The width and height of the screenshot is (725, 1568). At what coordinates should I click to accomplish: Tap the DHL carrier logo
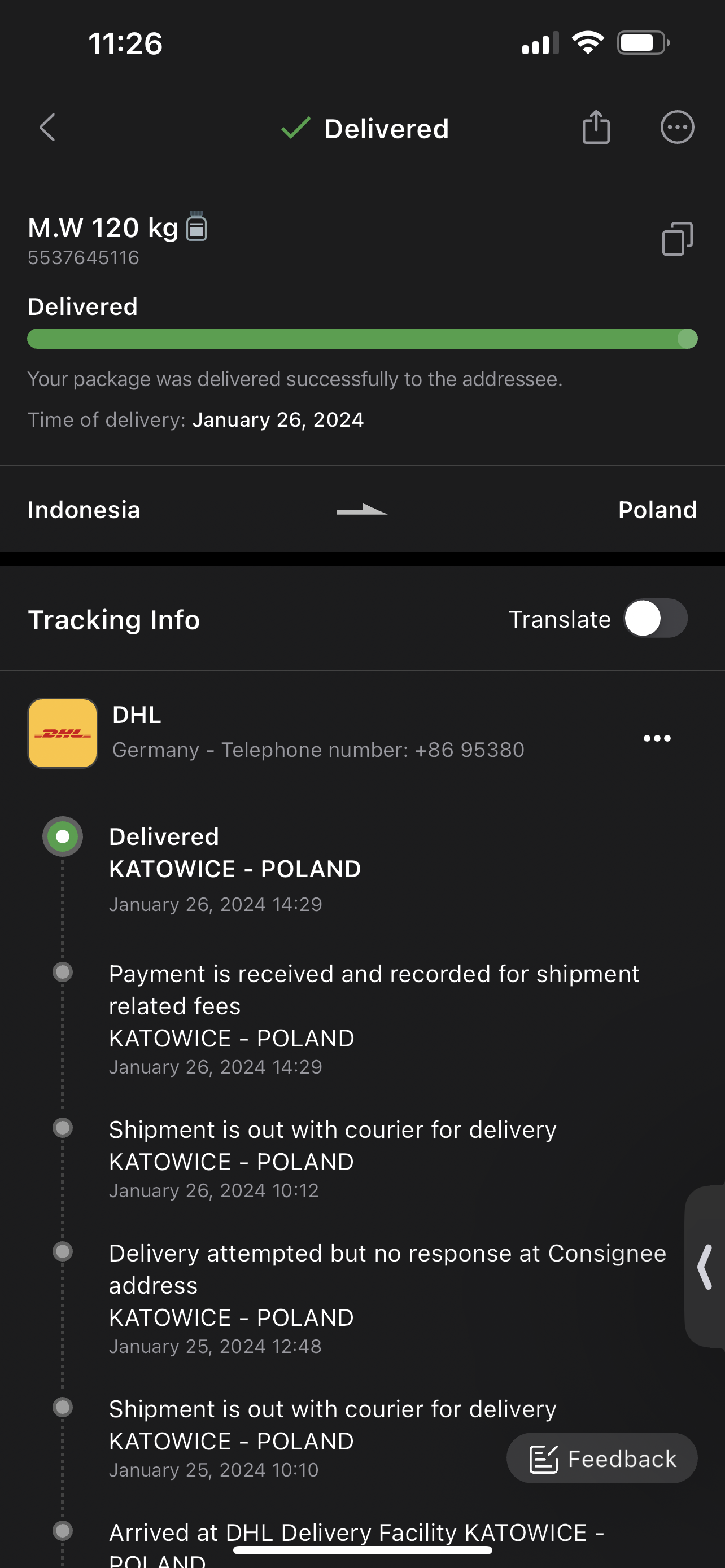point(63,733)
